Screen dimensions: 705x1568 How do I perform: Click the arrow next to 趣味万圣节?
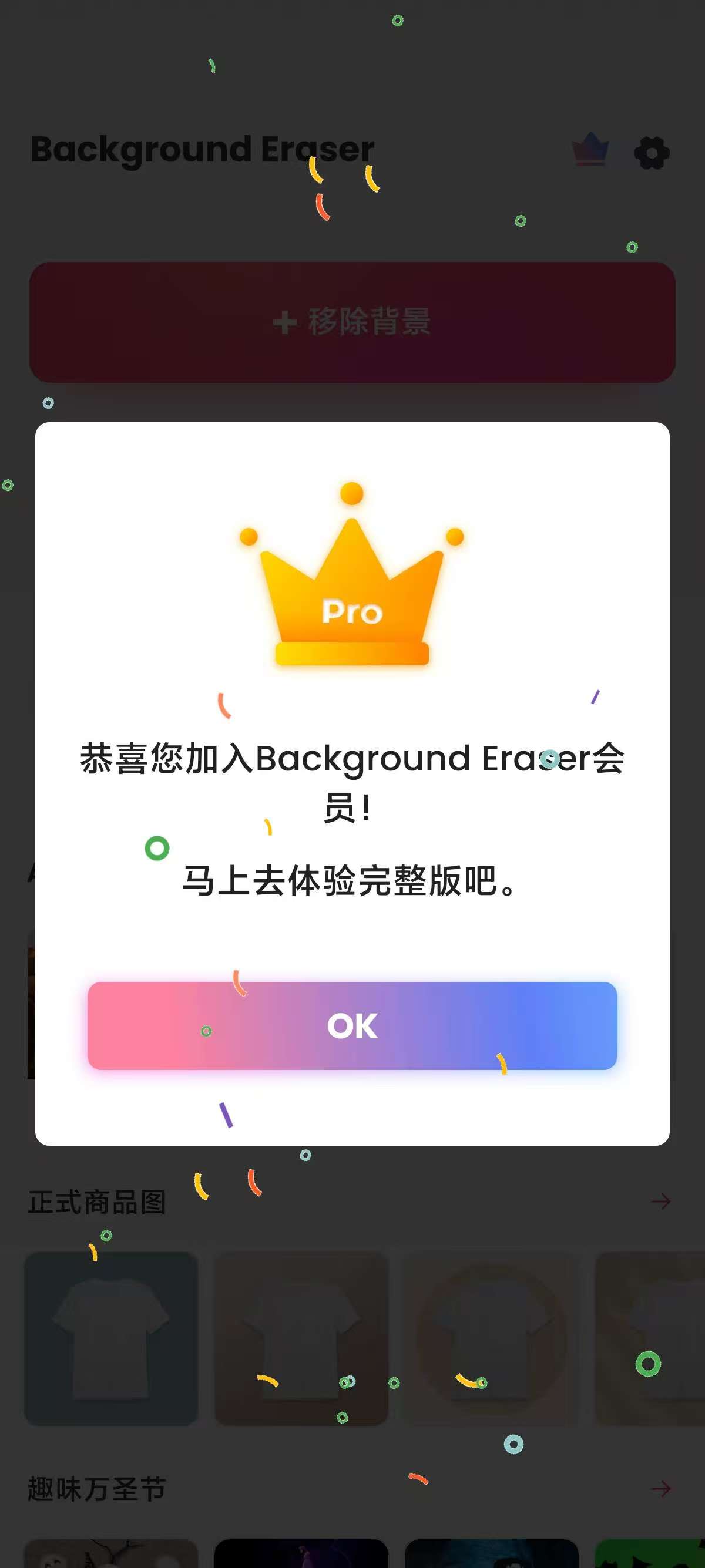click(x=660, y=1489)
